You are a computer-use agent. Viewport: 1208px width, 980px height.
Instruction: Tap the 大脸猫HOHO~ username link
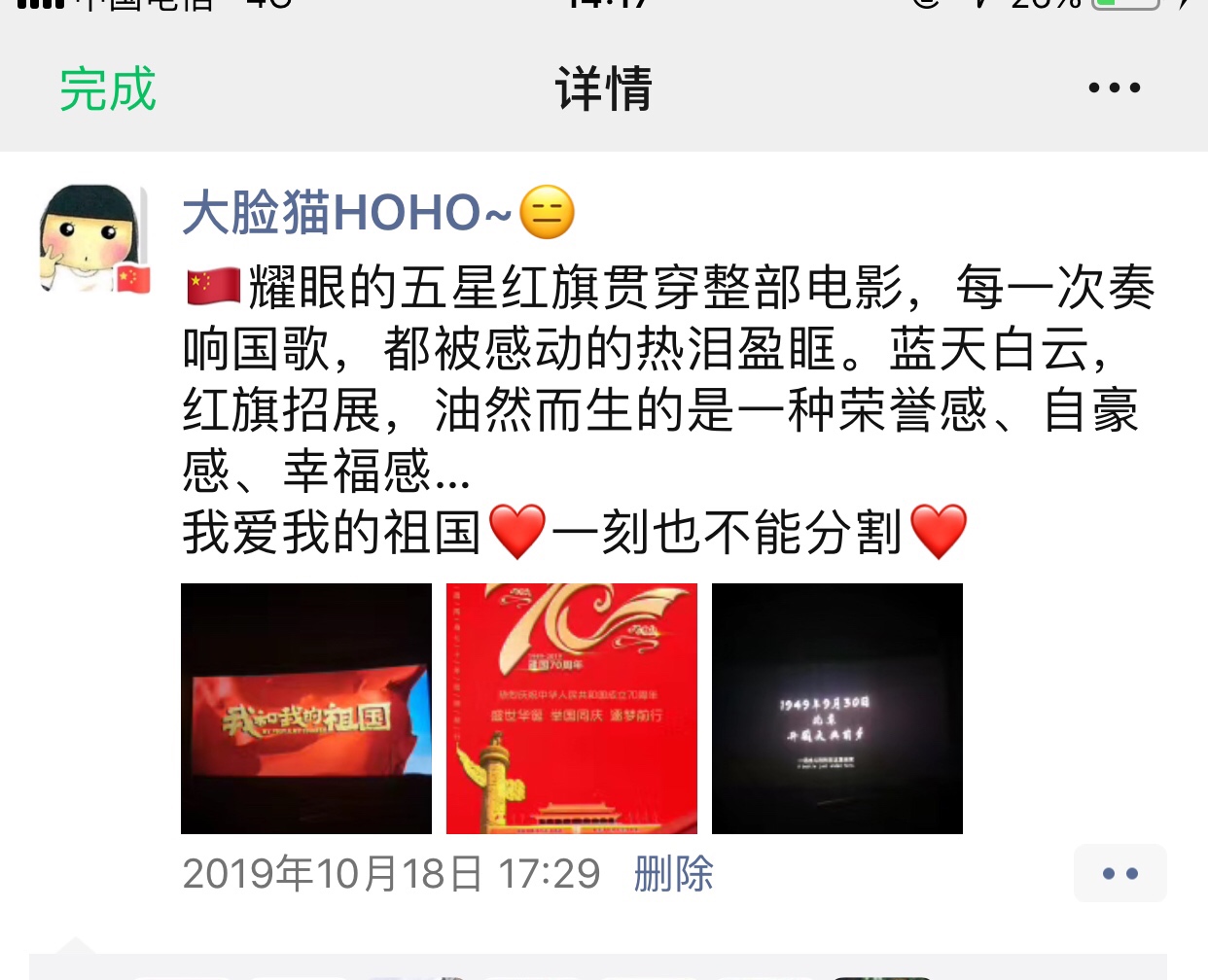point(347,213)
